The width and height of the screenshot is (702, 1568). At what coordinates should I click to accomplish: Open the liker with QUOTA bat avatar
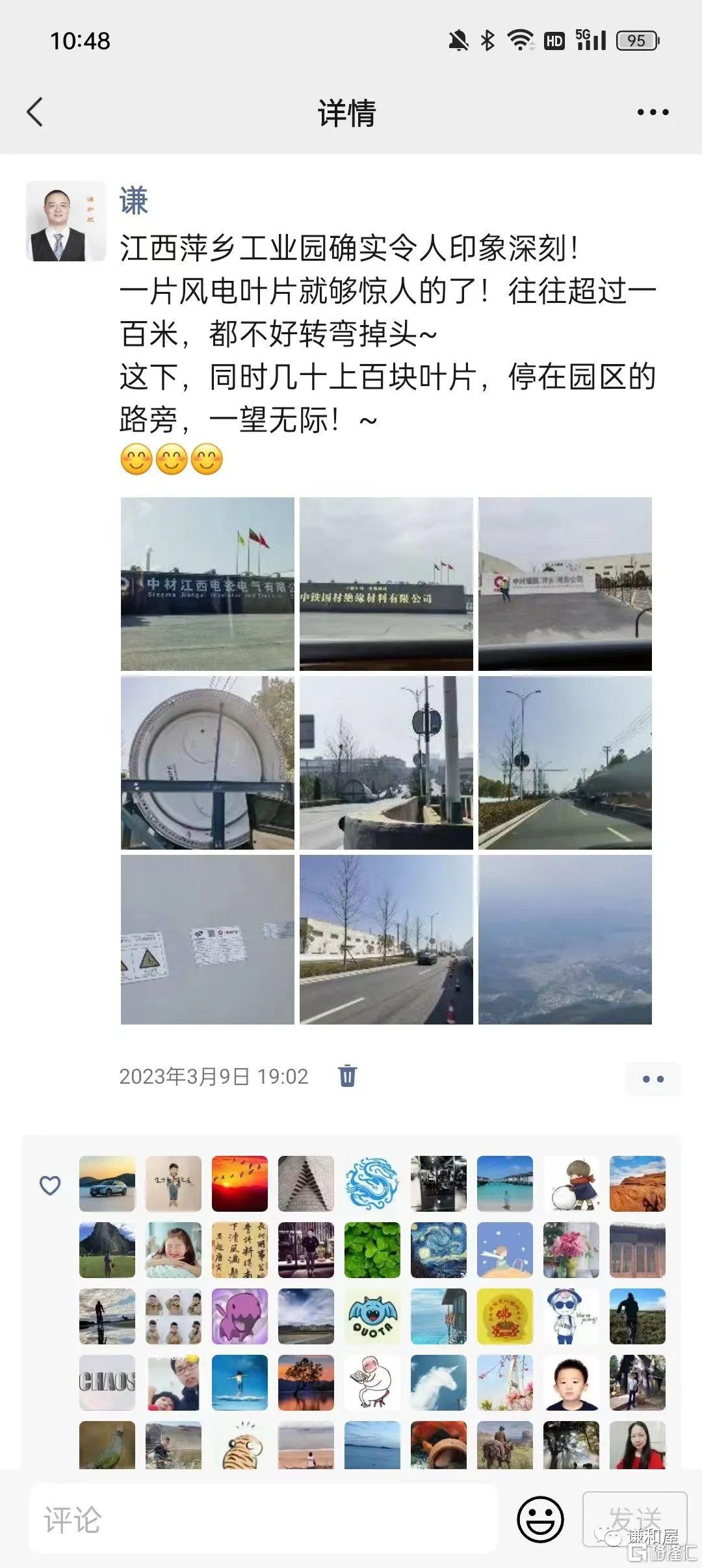(x=372, y=1316)
